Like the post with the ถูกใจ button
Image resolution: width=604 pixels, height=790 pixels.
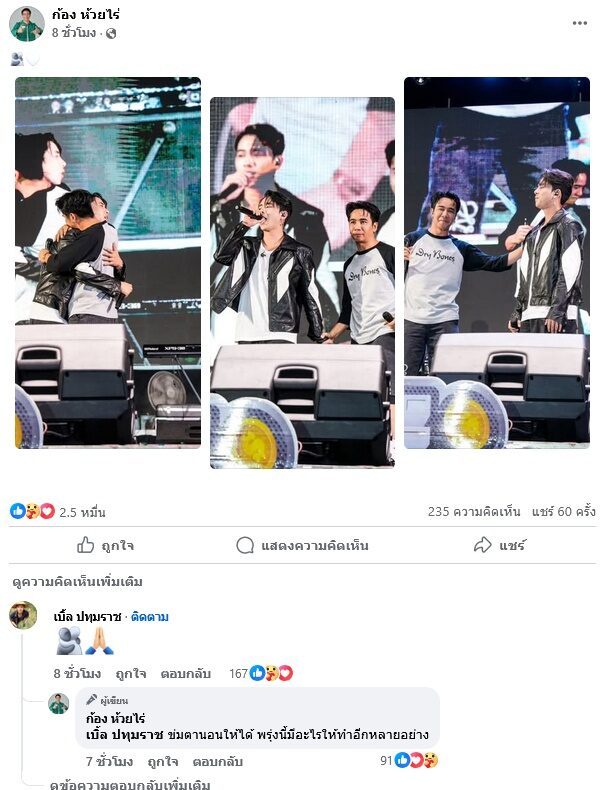point(105,545)
